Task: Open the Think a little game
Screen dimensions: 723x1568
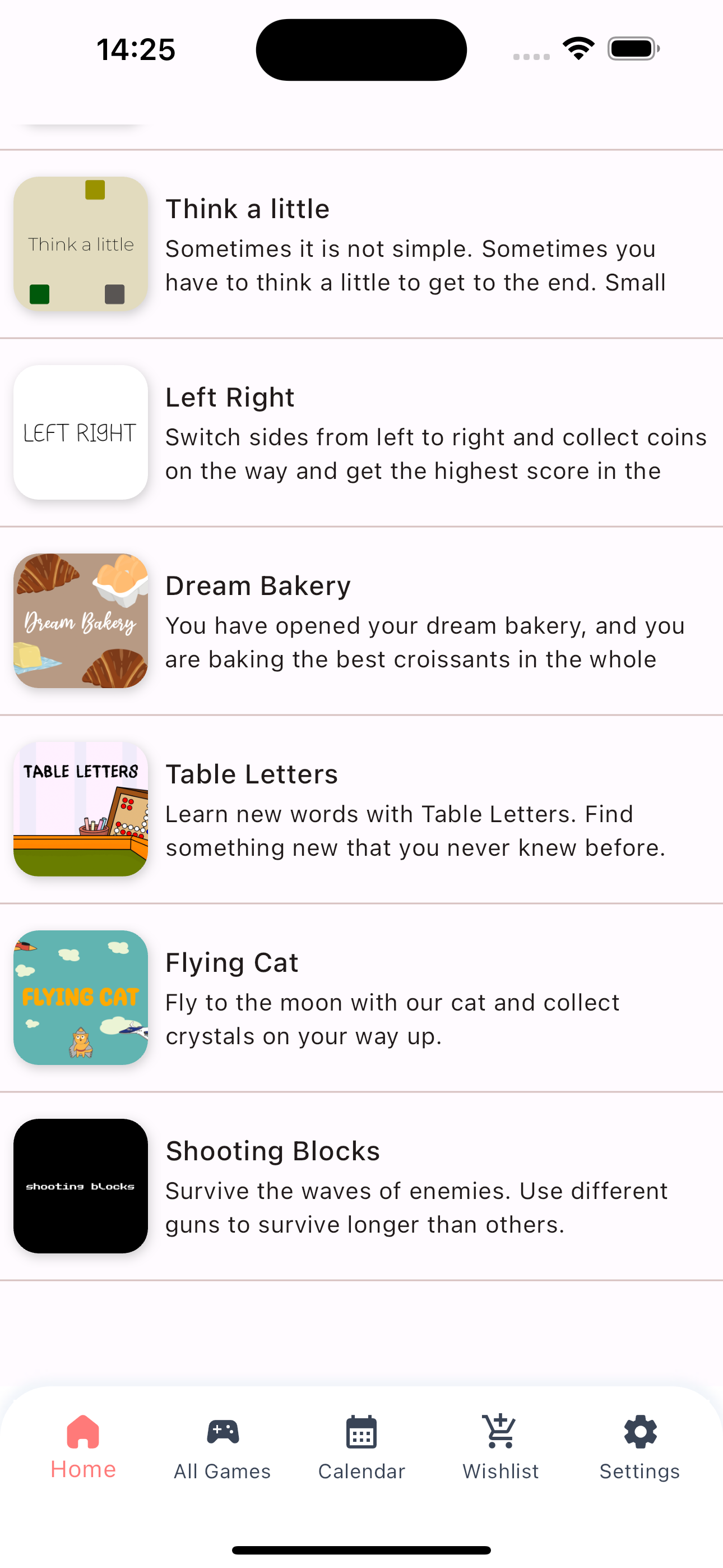Action: point(361,244)
